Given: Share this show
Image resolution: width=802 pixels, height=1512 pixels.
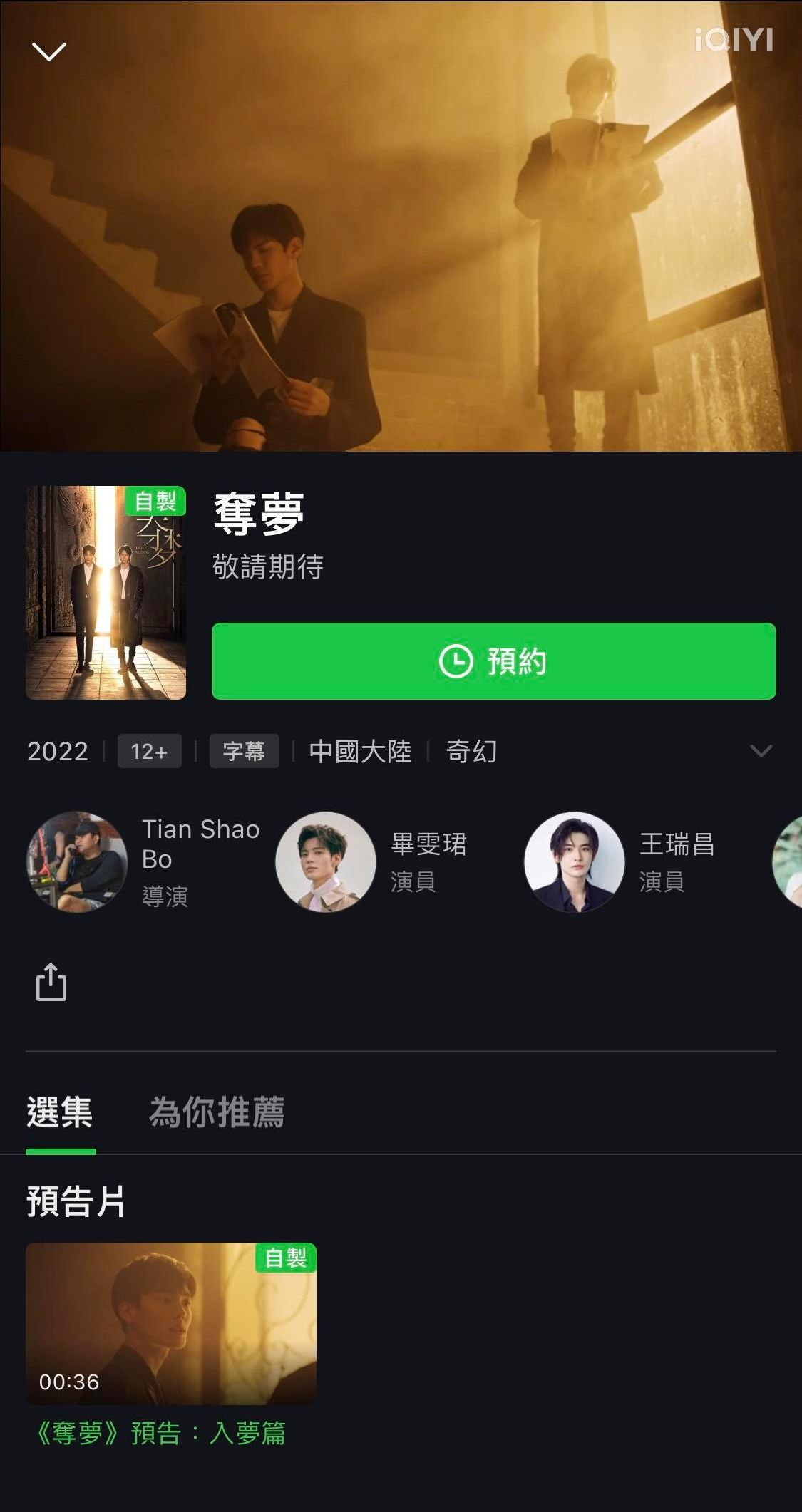Looking at the screenshot, I should [51, 983].
